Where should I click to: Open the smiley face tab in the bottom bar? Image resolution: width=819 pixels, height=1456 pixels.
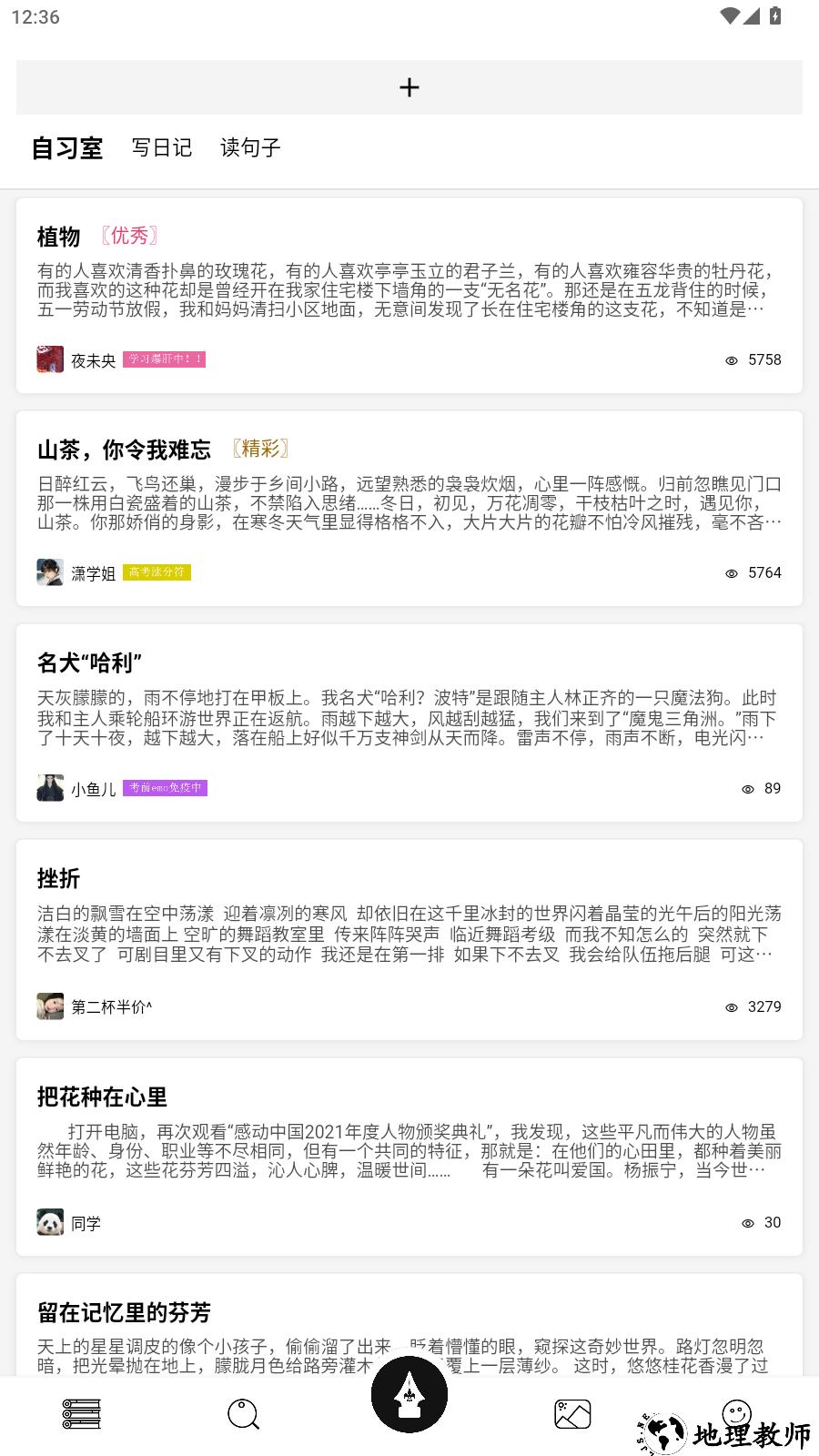[x=737, y=1414]
